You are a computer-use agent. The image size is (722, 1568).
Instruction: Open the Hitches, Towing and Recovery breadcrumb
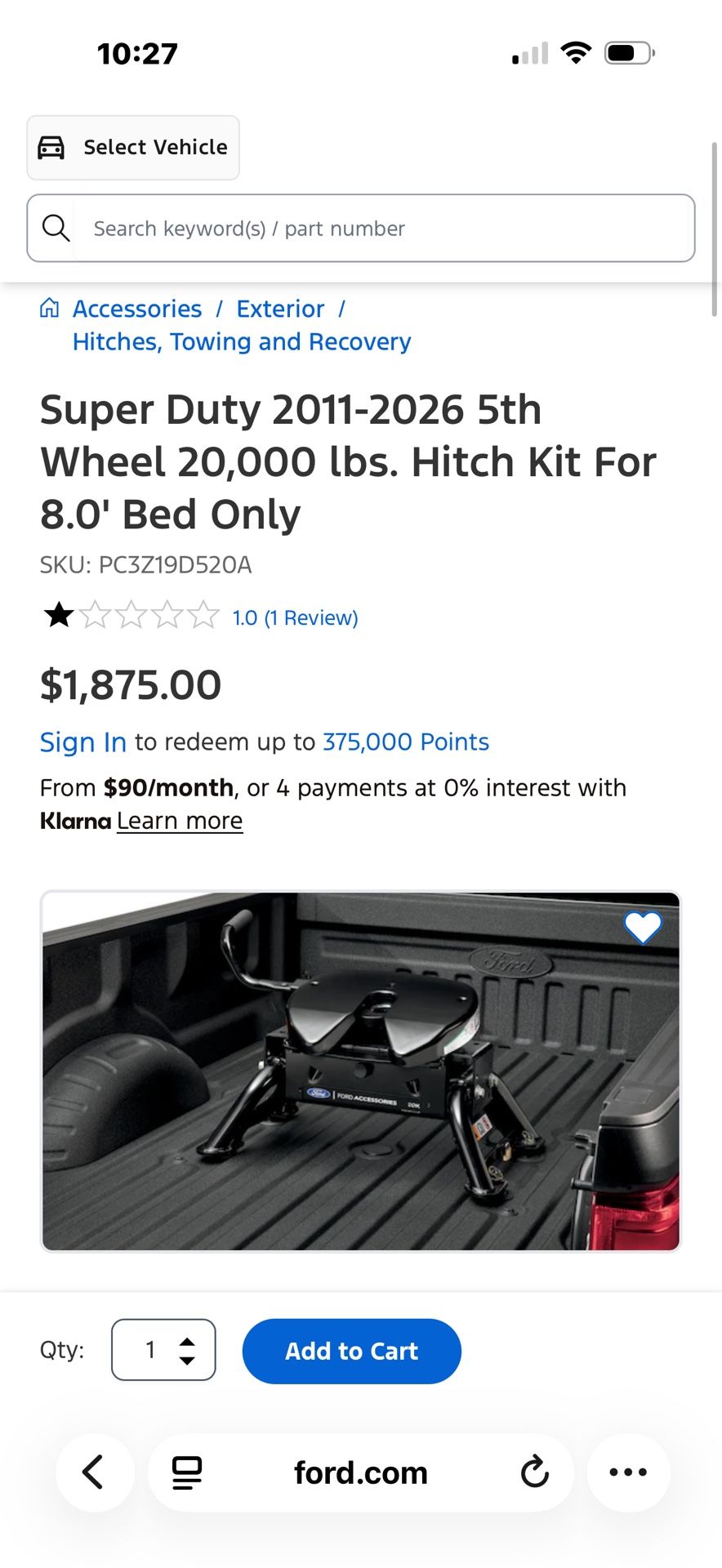click(x=242, y=341)
